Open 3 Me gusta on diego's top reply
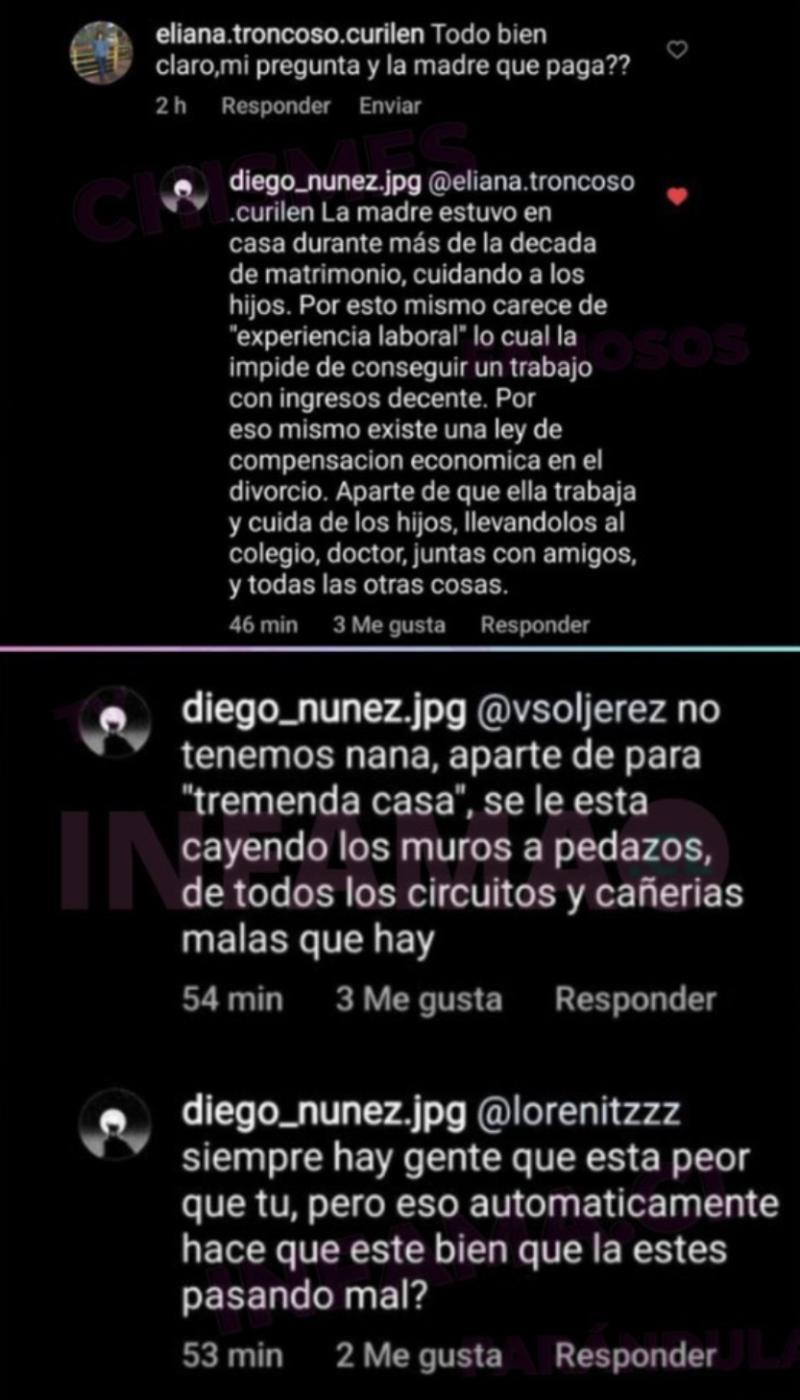The height and width of the screenshot is (1400, 800). 389,625
